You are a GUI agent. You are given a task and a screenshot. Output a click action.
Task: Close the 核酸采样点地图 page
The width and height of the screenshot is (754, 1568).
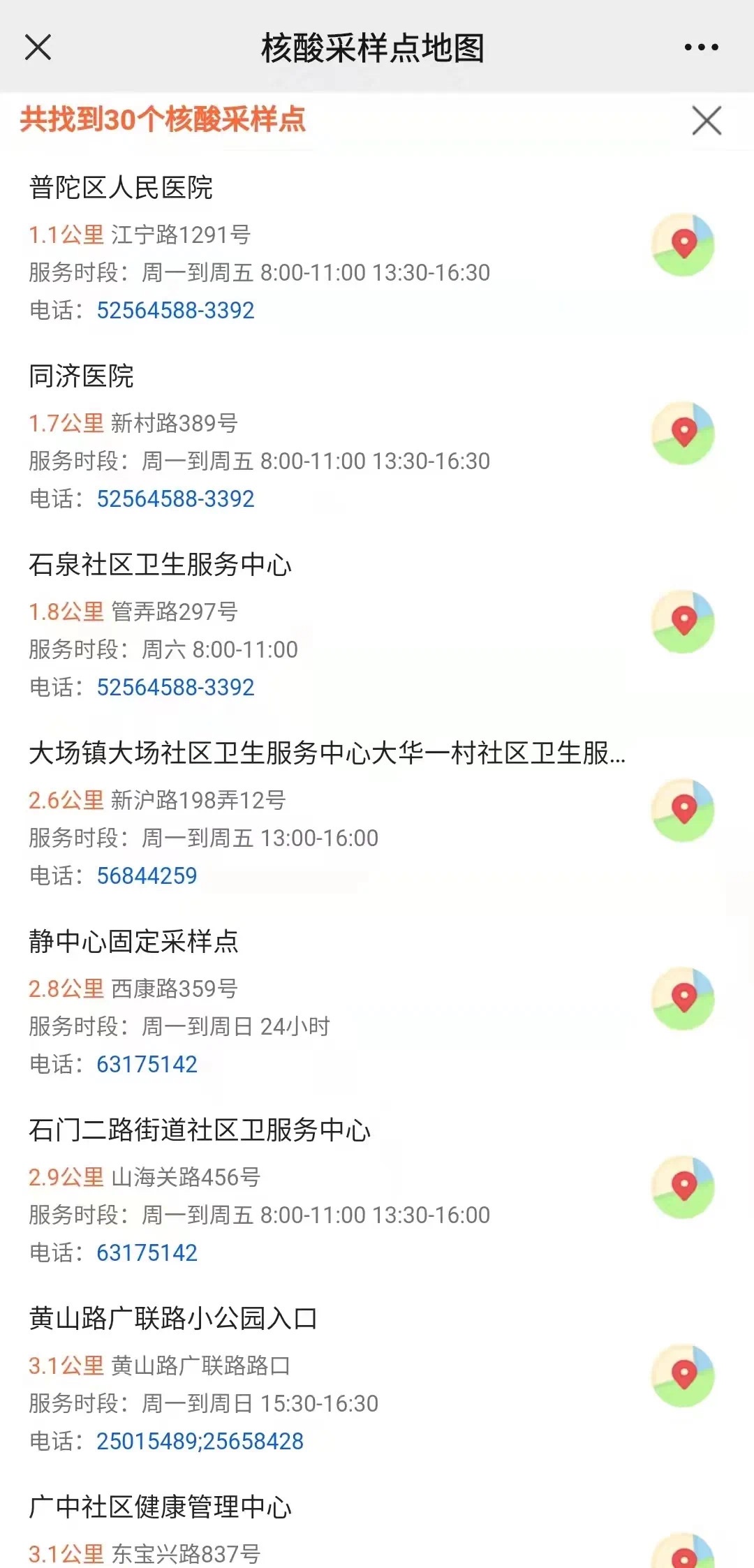coord(38,47)
